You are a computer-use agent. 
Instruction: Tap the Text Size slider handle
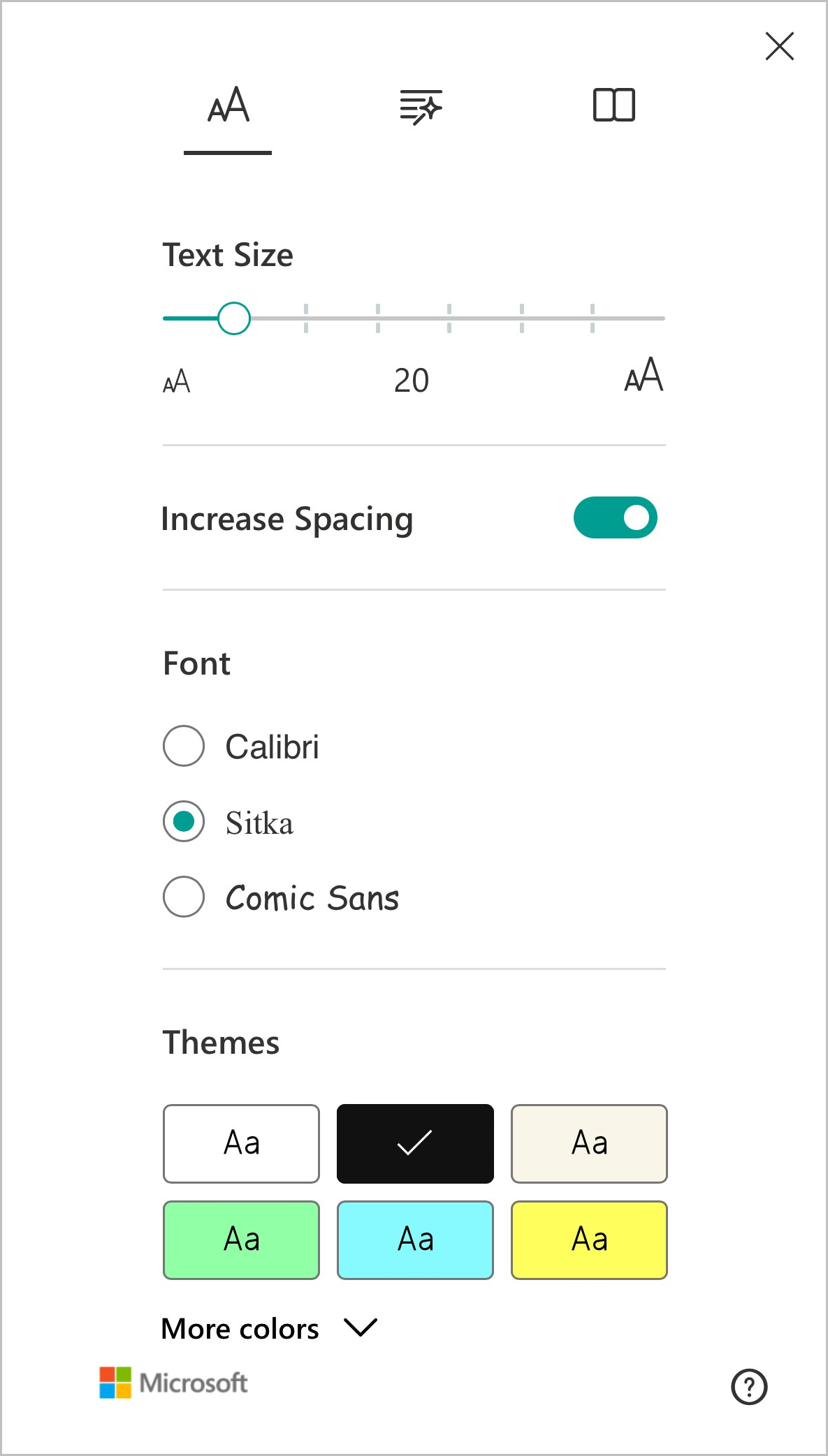pyautogui.click(x=234, y=318)
